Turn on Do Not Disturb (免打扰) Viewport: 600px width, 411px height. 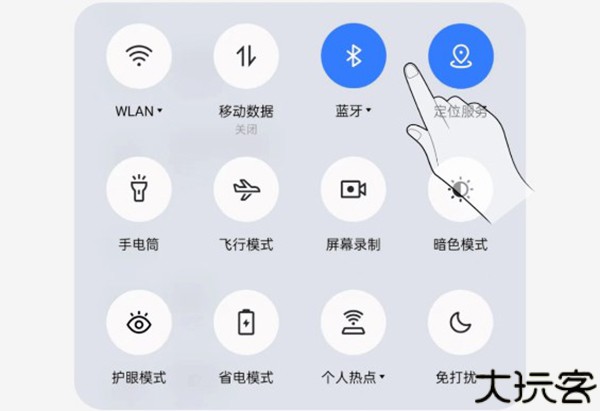(461, 323)
